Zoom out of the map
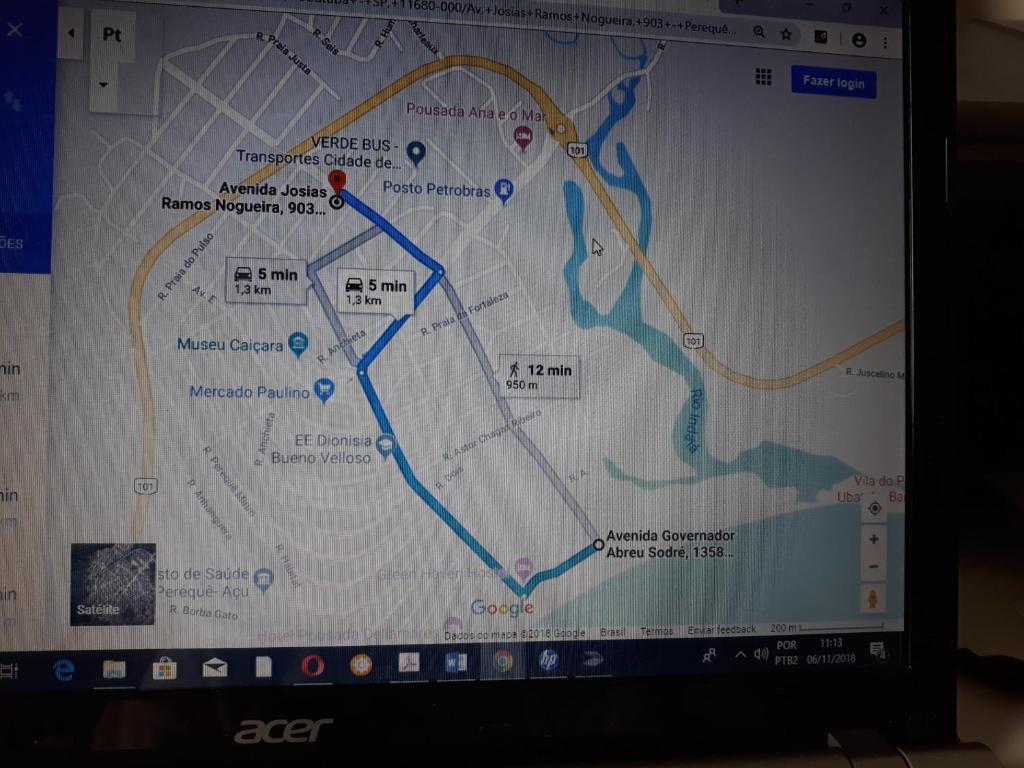1024x768 pixels. tap(874, 567)
